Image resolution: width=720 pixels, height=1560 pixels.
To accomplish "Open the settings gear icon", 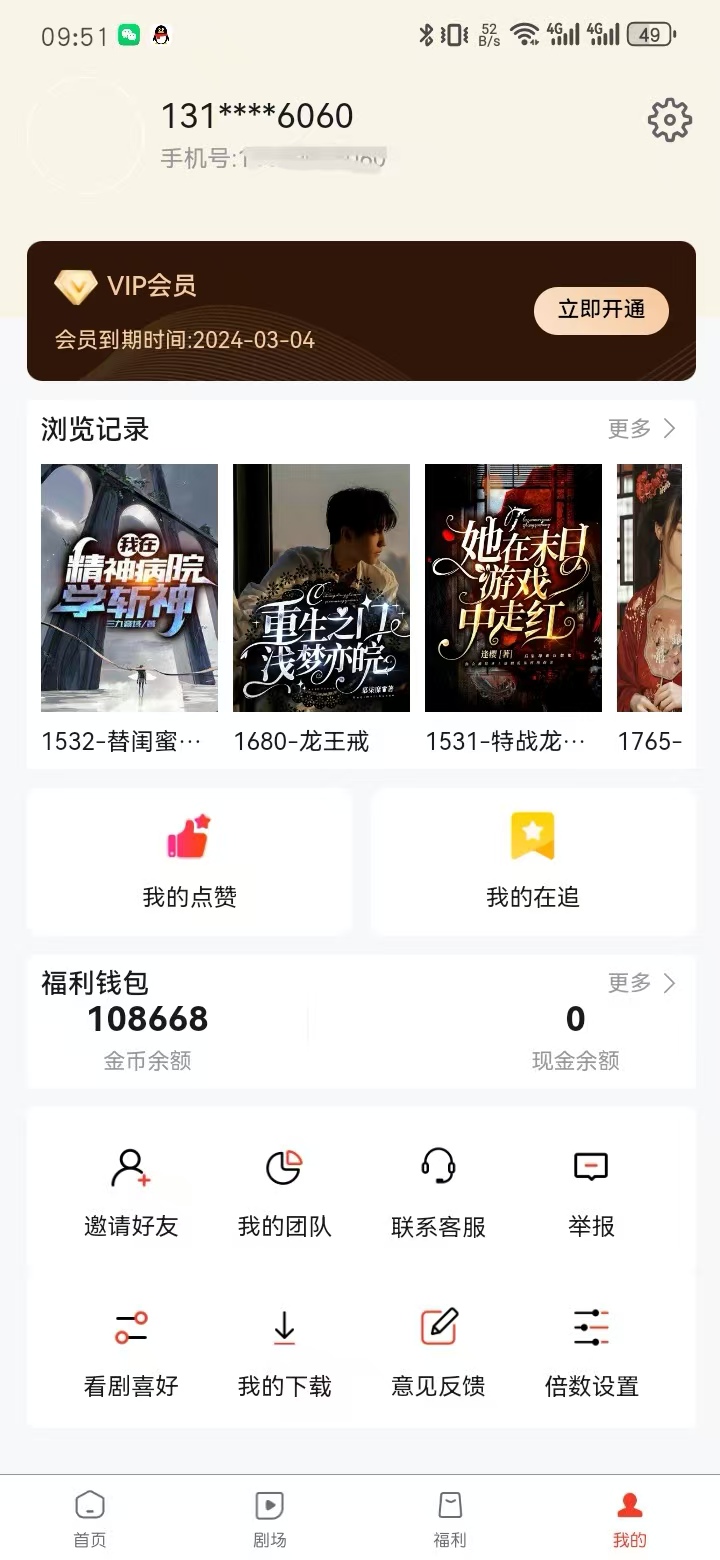I will tap(669, 119).
